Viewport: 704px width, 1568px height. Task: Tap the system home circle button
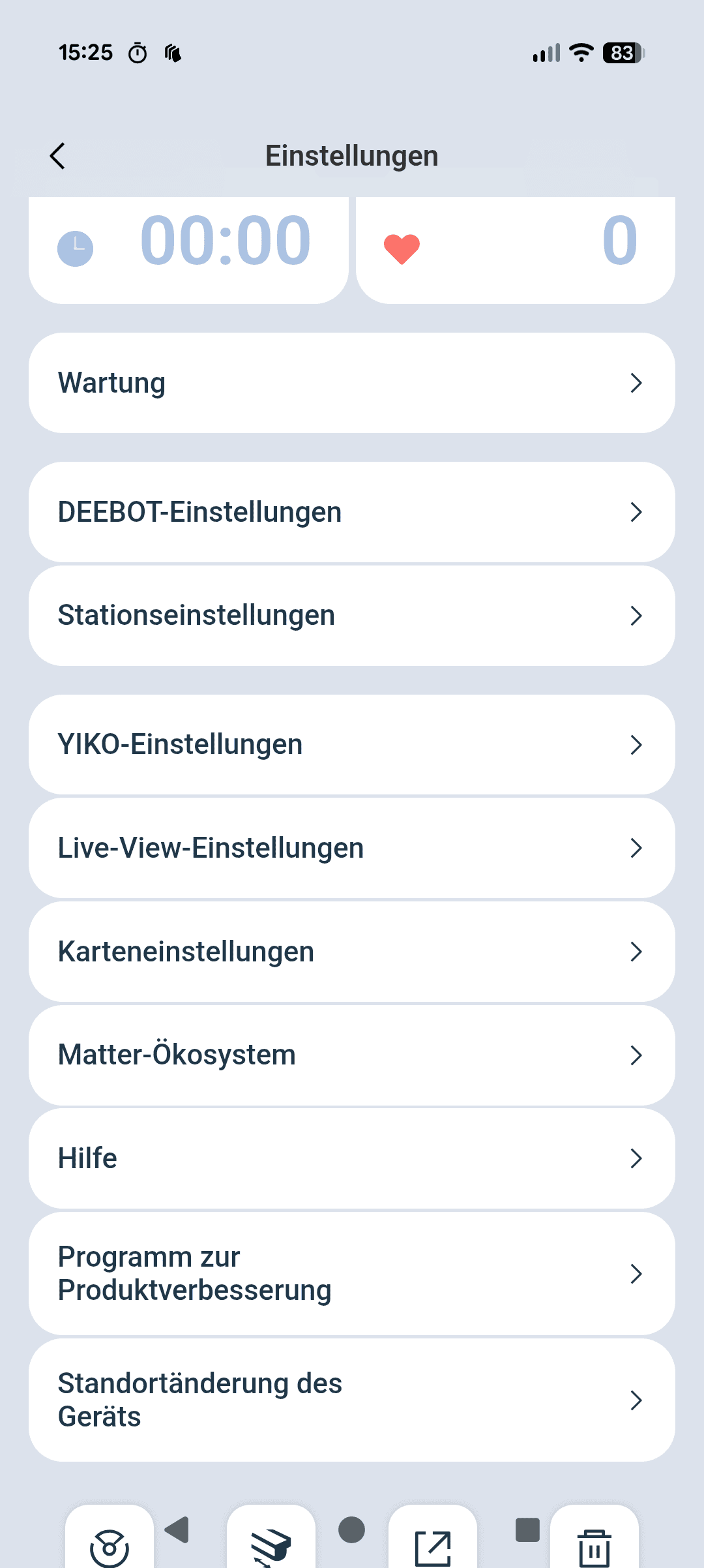coord(351,1530)
